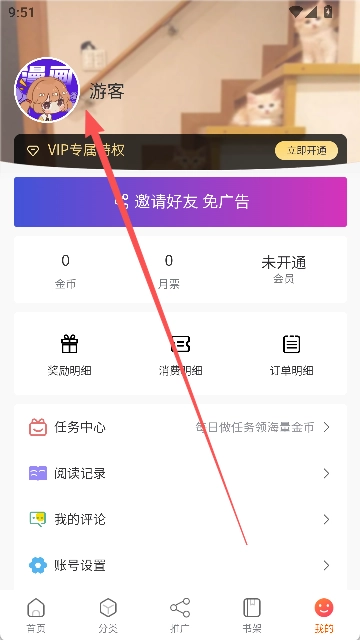Tap 立即开通 to activate VIP
The image size is (360, 640).
coord(307,151)
